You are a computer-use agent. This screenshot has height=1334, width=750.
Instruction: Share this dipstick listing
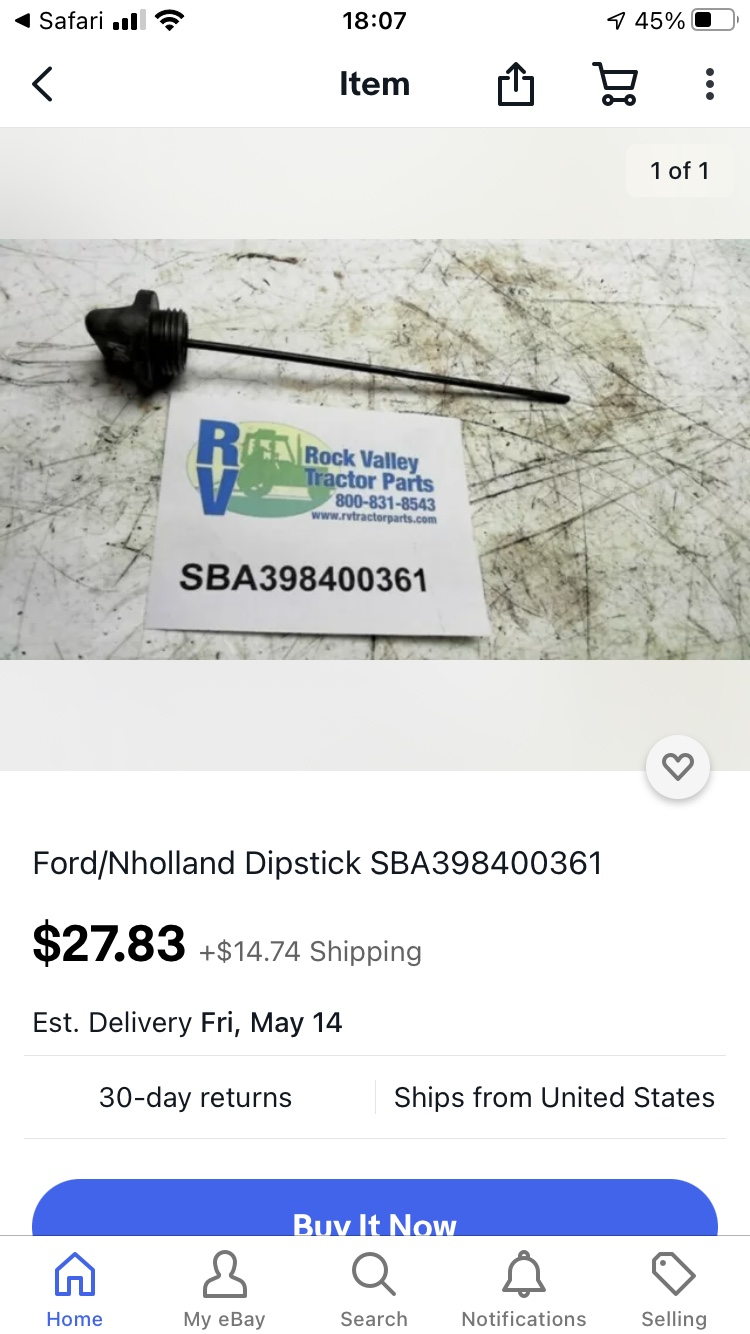click(516, 85)
